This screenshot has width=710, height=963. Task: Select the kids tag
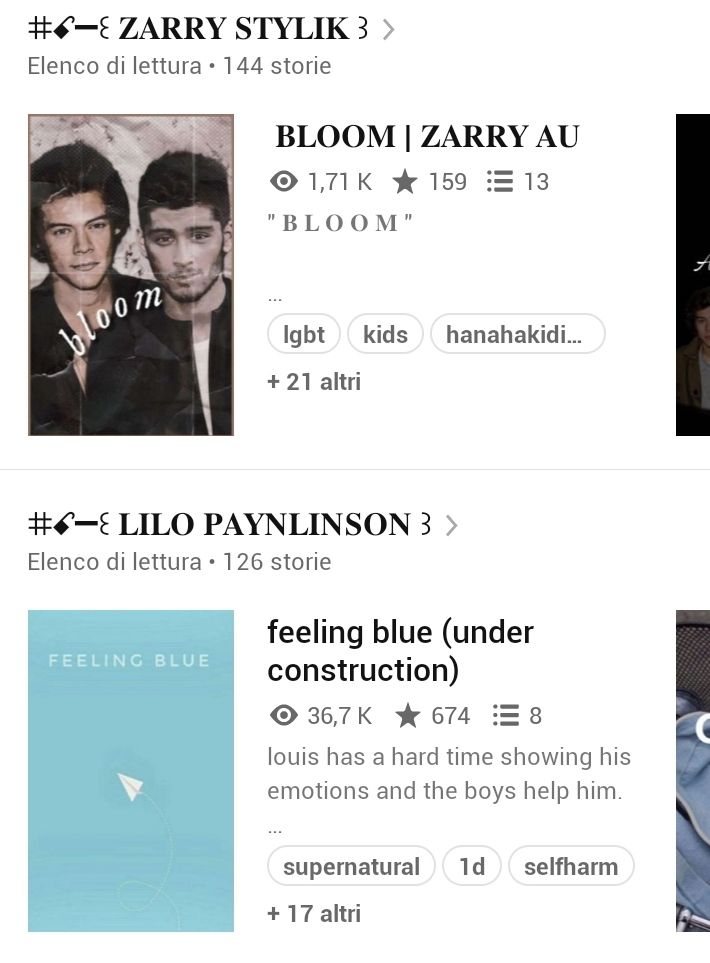385,334
